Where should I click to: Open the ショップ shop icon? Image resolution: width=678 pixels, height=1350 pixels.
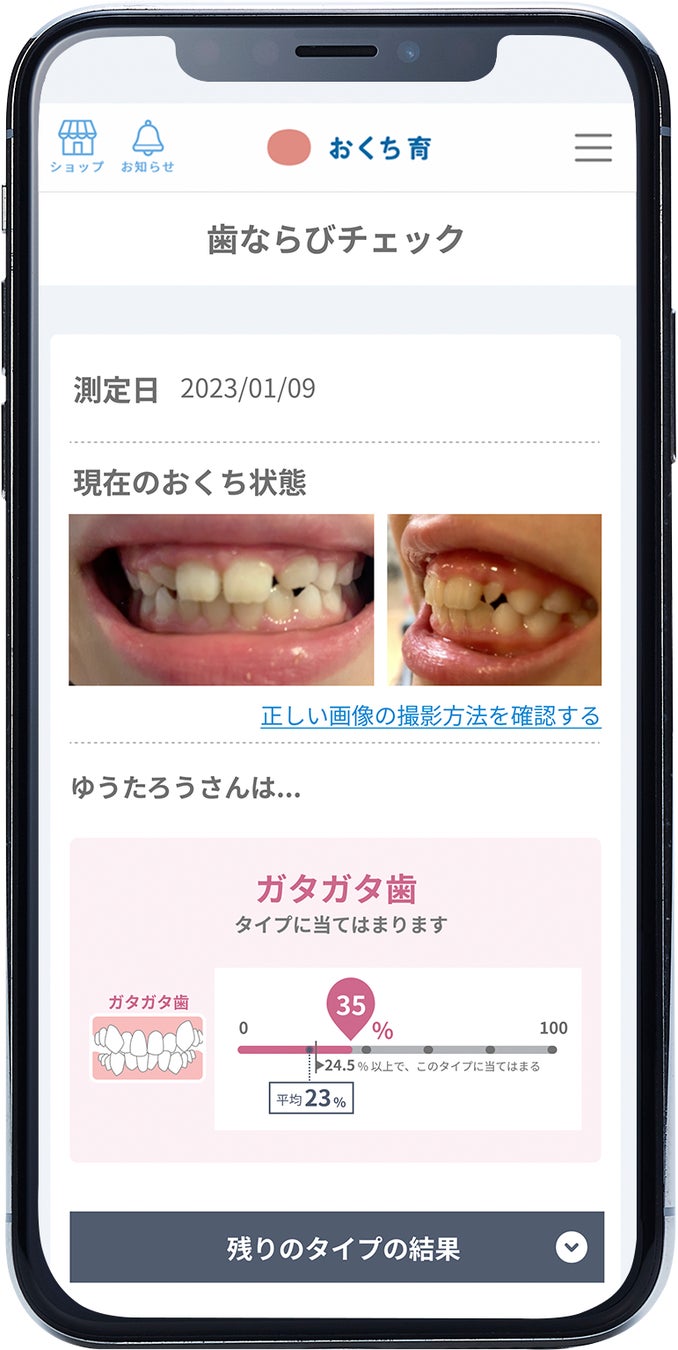[x=77, y=146]
